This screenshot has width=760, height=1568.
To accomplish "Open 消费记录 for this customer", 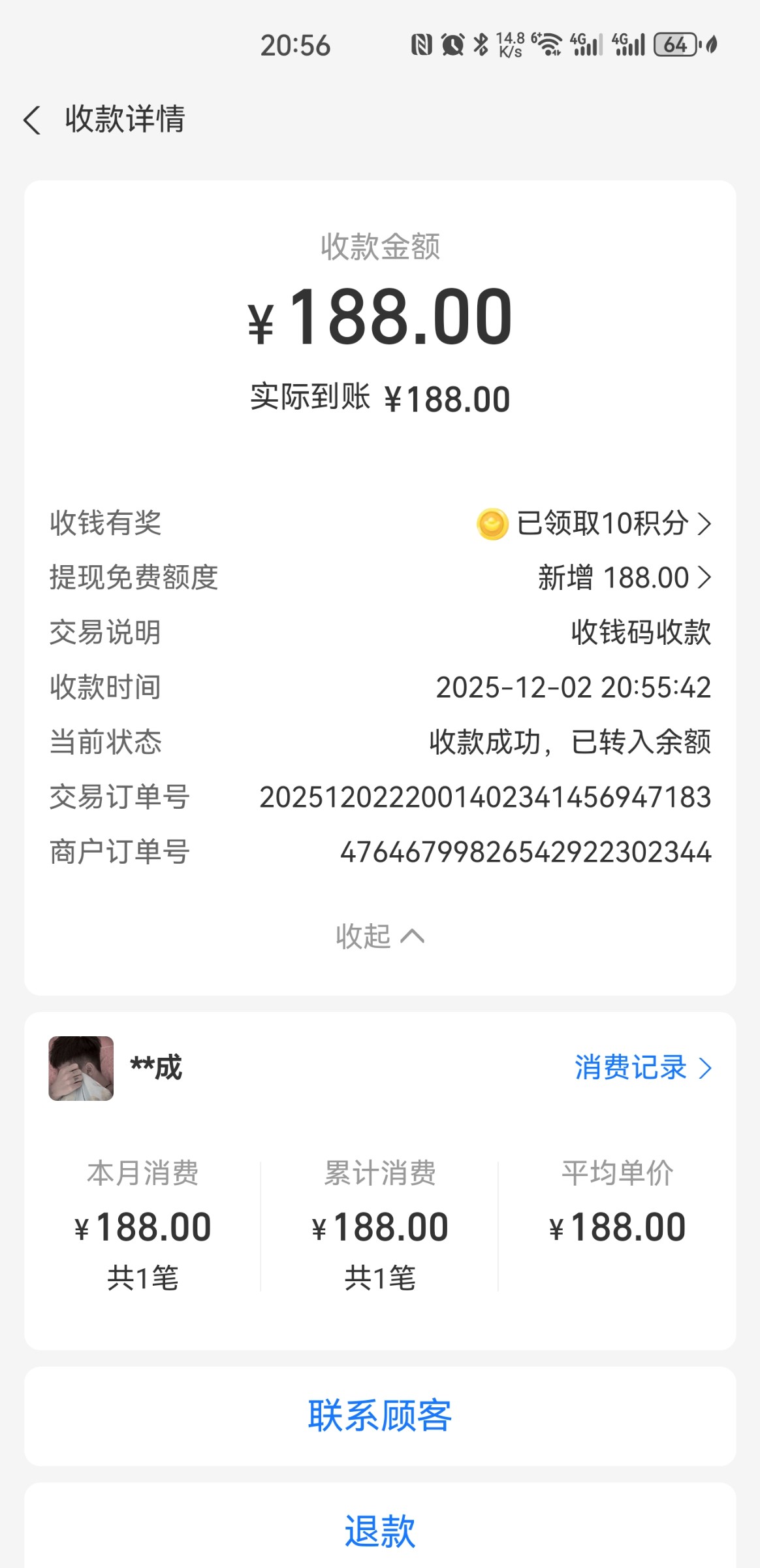I will pyautogui.click(x=642, y=1068).
